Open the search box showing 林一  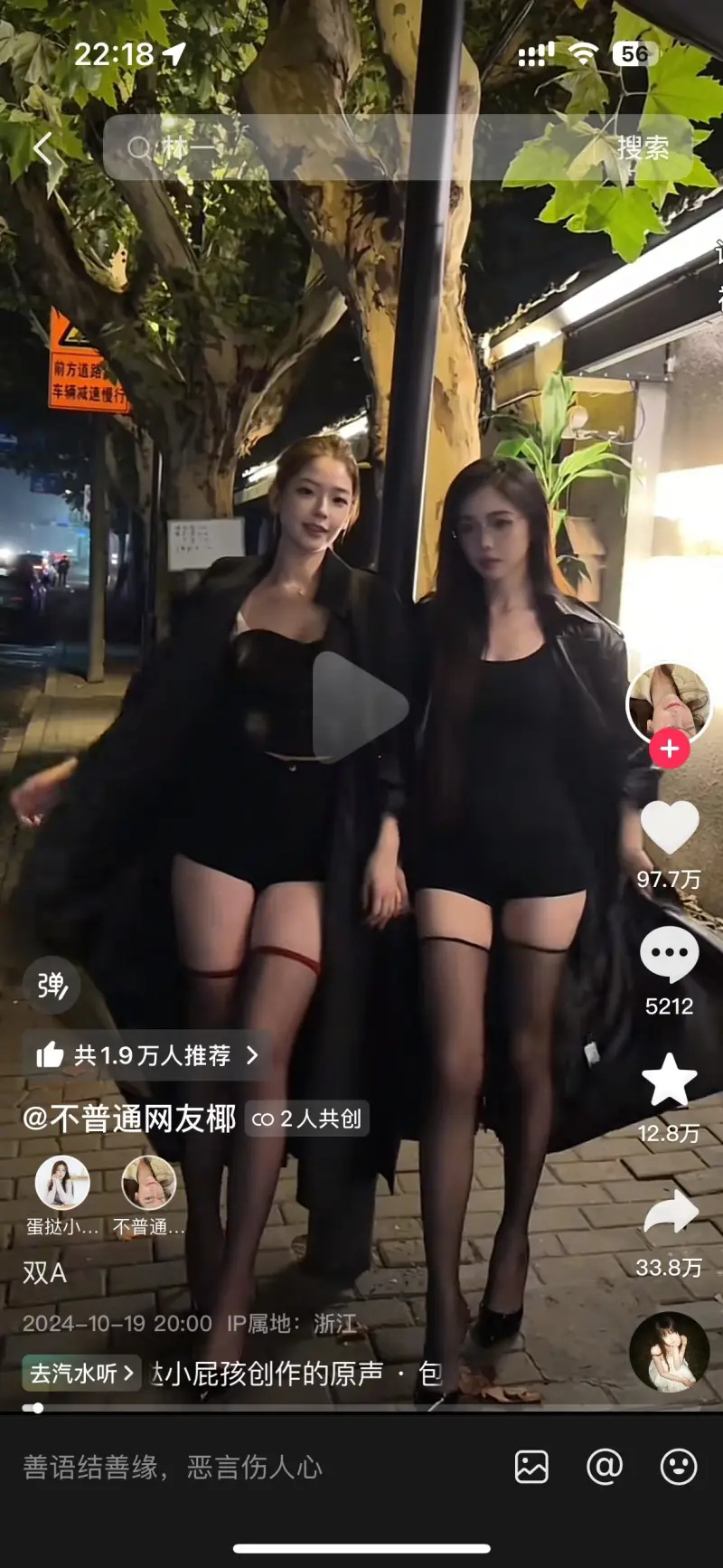361,147
